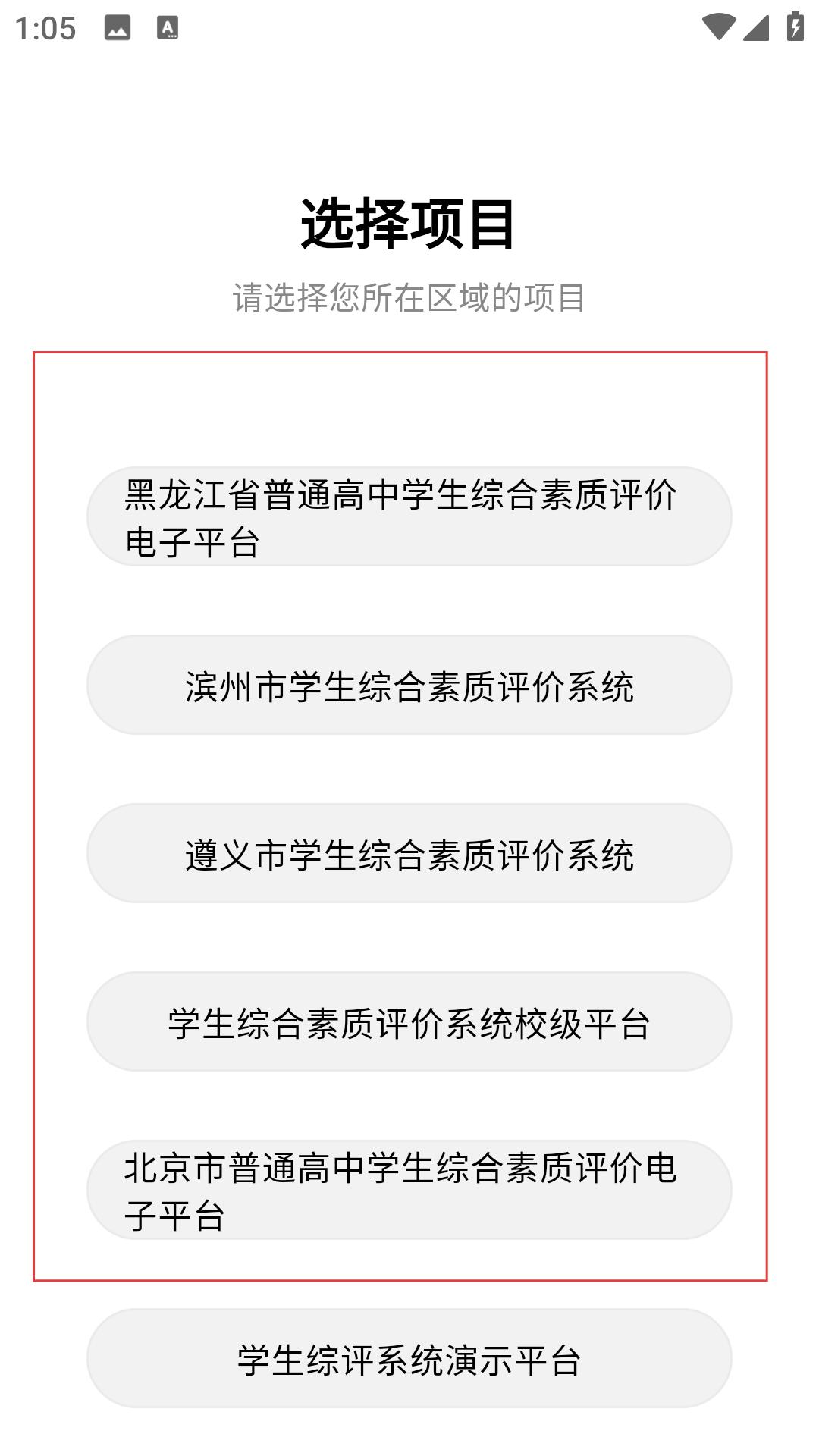The image size is (819, 1456).
Task: Select 黑龙江省普通高中学生综合素质评价电子平台
Action: 409,516
